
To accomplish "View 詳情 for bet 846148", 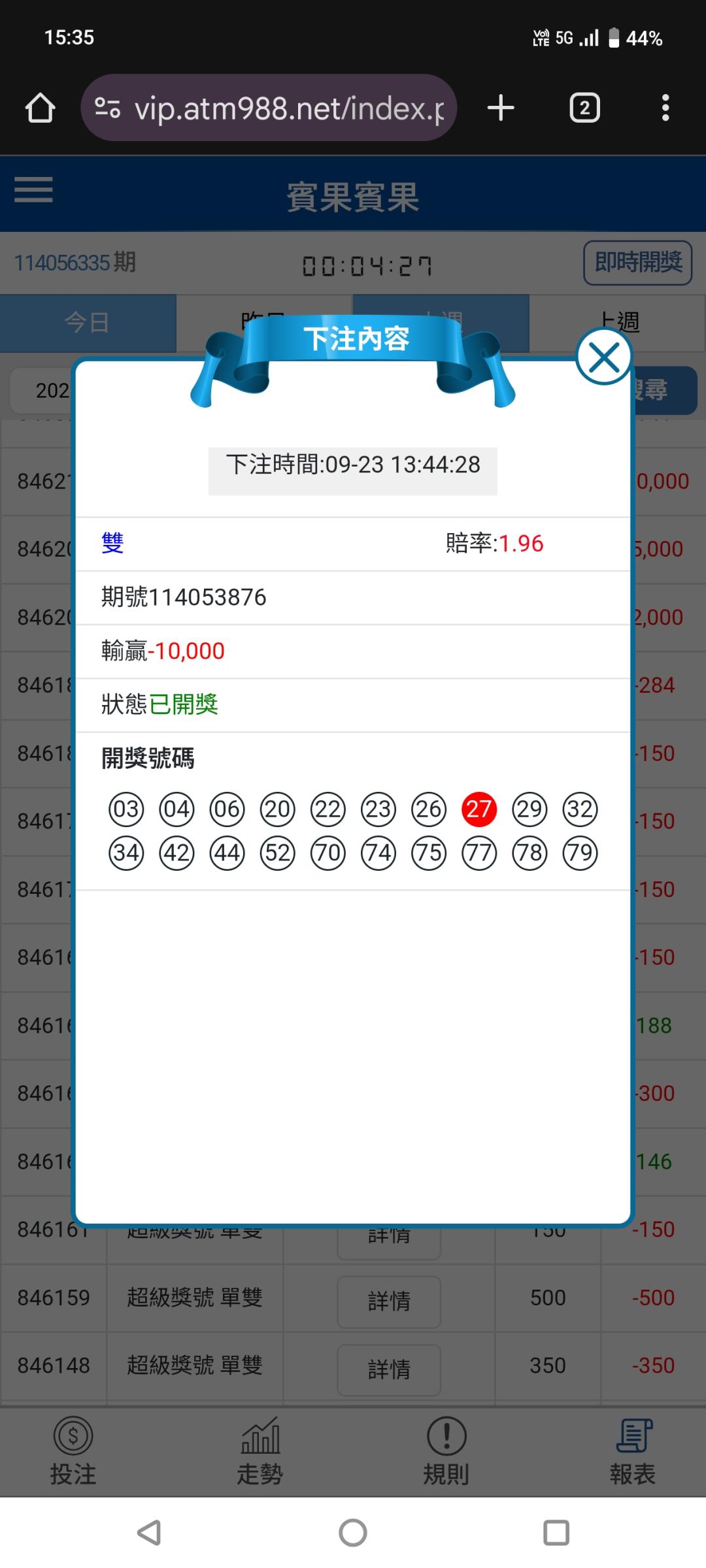I will 389,1369.
